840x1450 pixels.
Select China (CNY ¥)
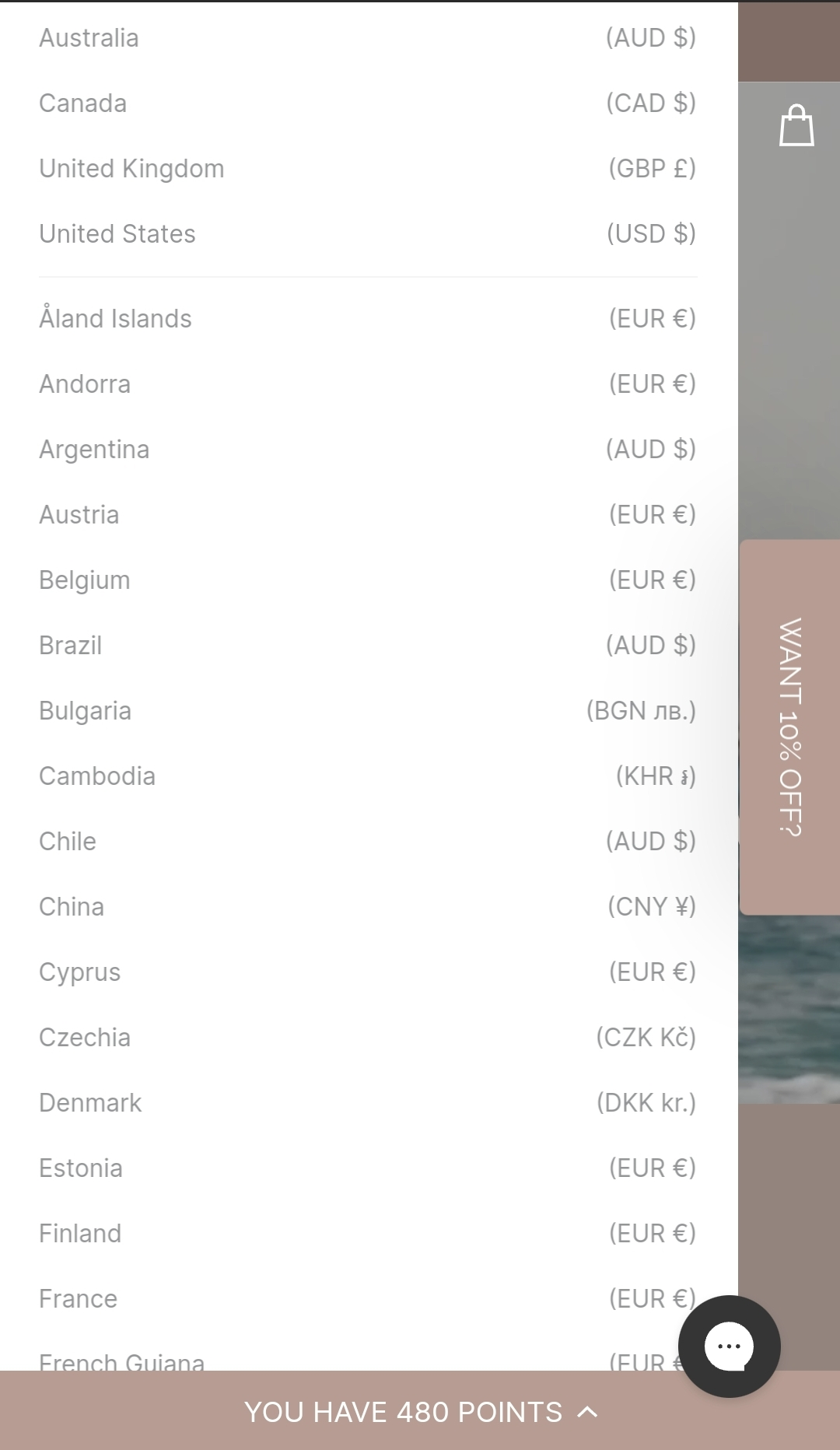(367, 907)
